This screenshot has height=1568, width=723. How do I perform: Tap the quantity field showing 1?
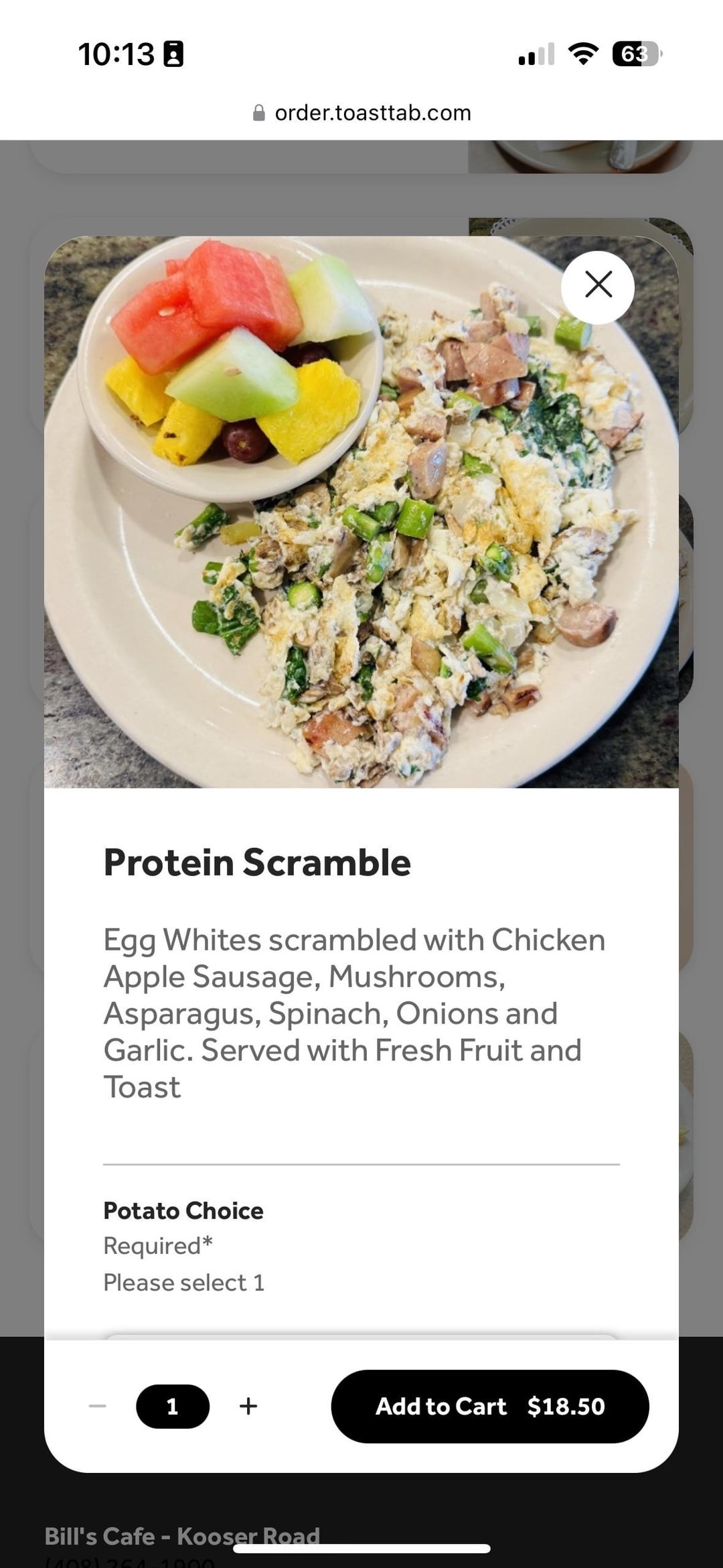click(x=173, y=1406)
